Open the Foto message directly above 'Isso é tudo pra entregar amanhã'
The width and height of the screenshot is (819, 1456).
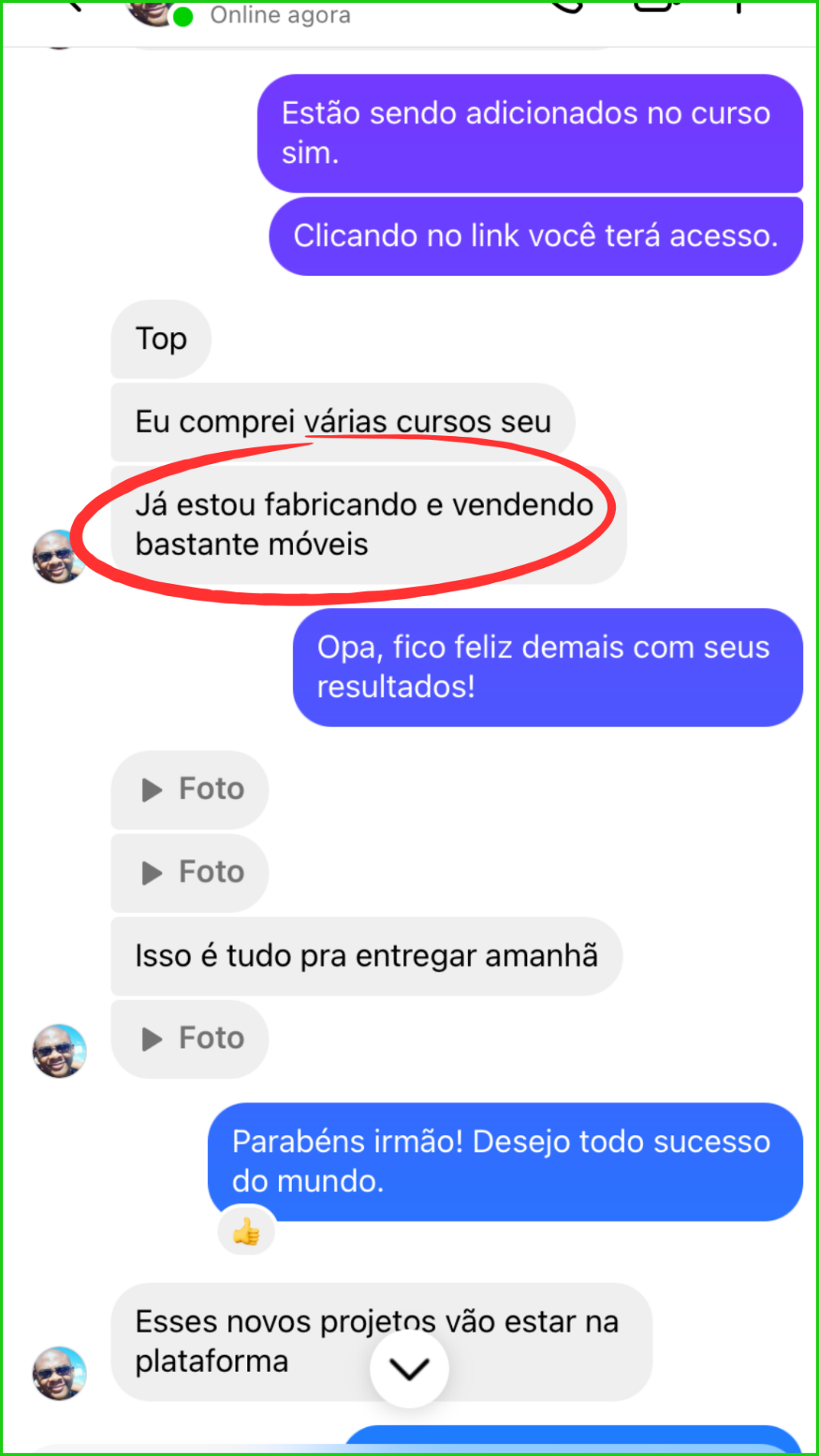(190, 872)
